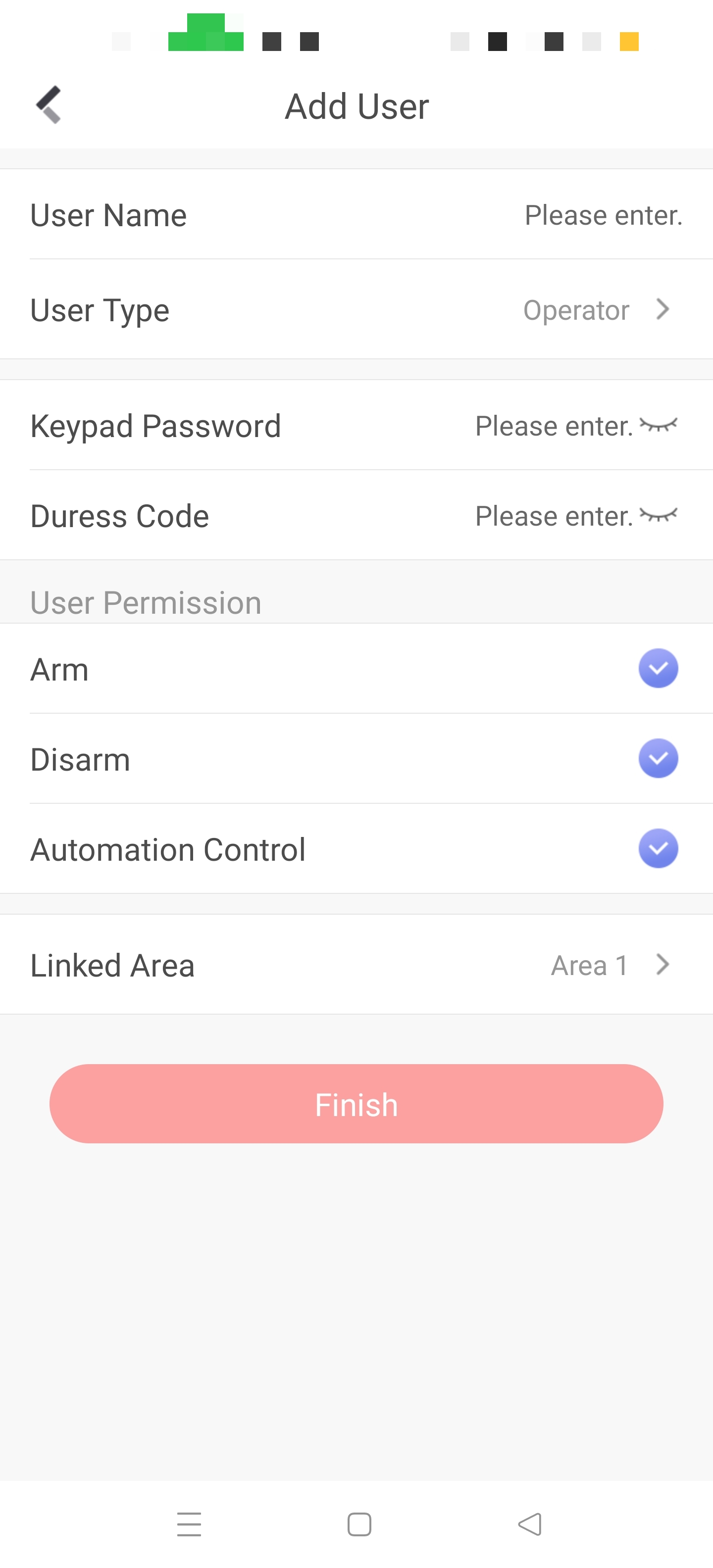This screenshot has height=1568, width=713.
Task: Uncheck the Arm permission
Action: tap(658, 668)
